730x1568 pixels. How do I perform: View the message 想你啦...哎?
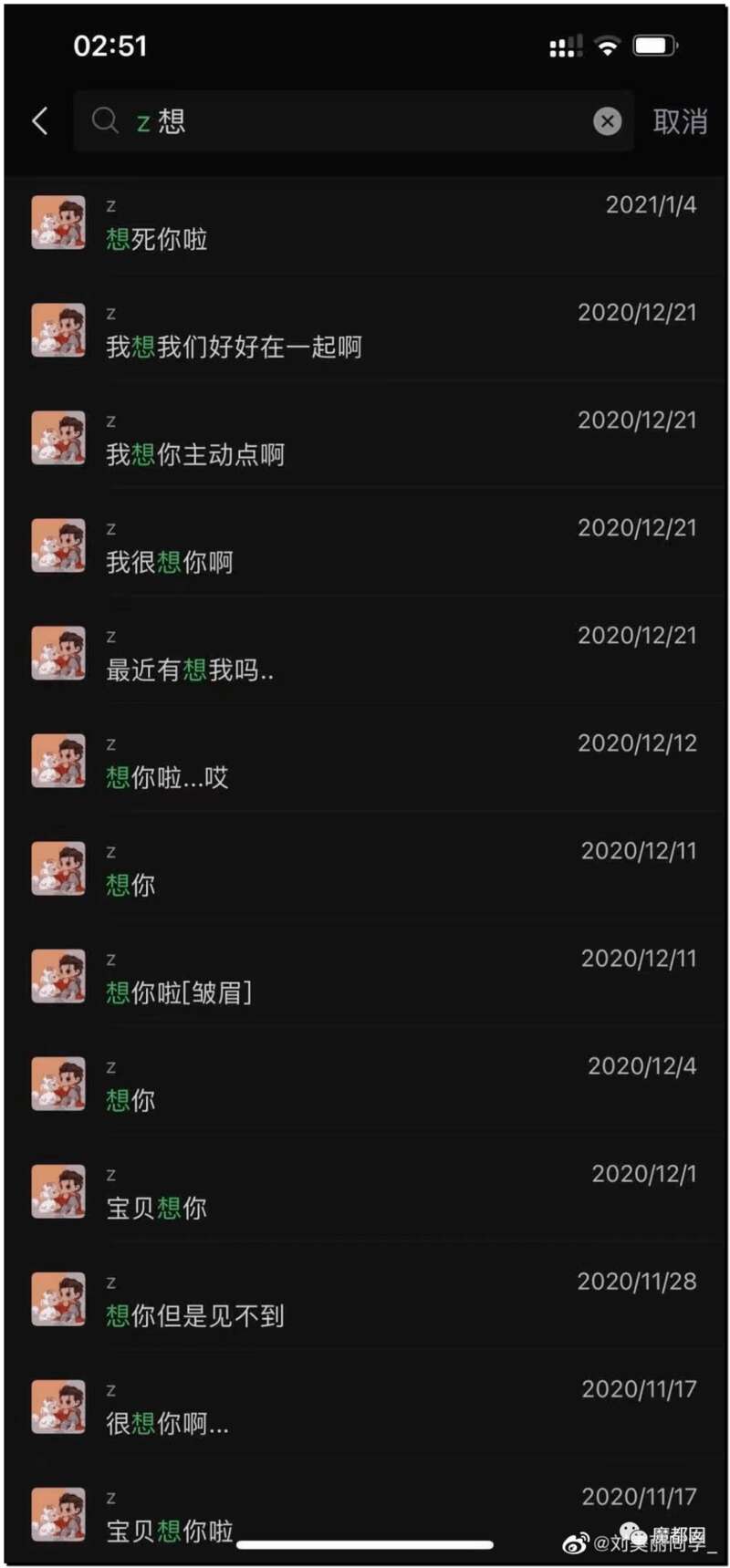pos(365,763)
